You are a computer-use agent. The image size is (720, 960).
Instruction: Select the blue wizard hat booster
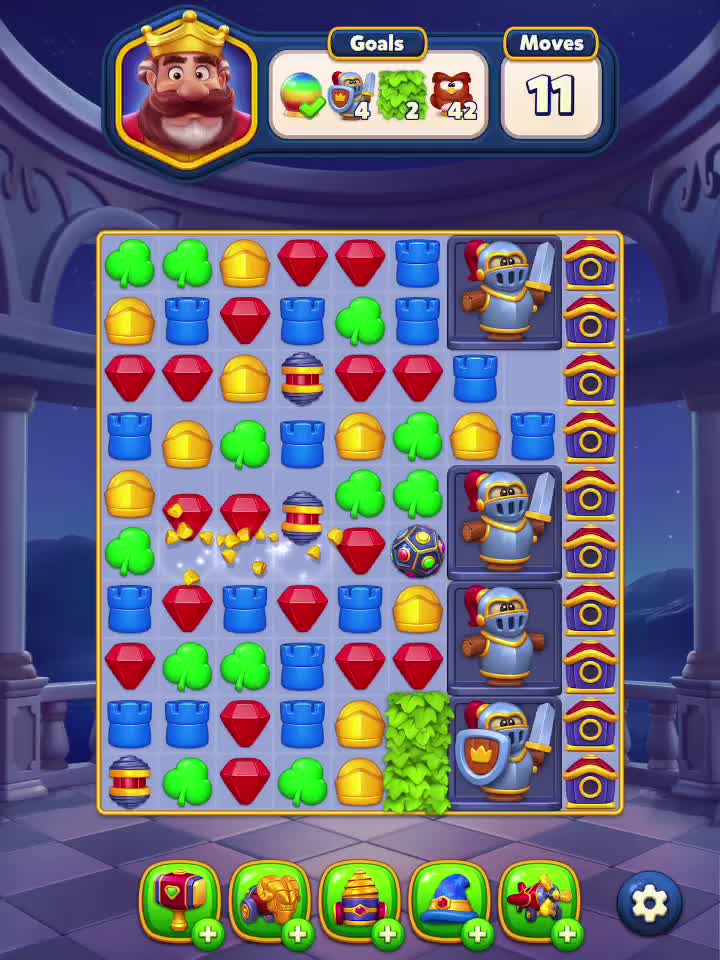point(450,900)
